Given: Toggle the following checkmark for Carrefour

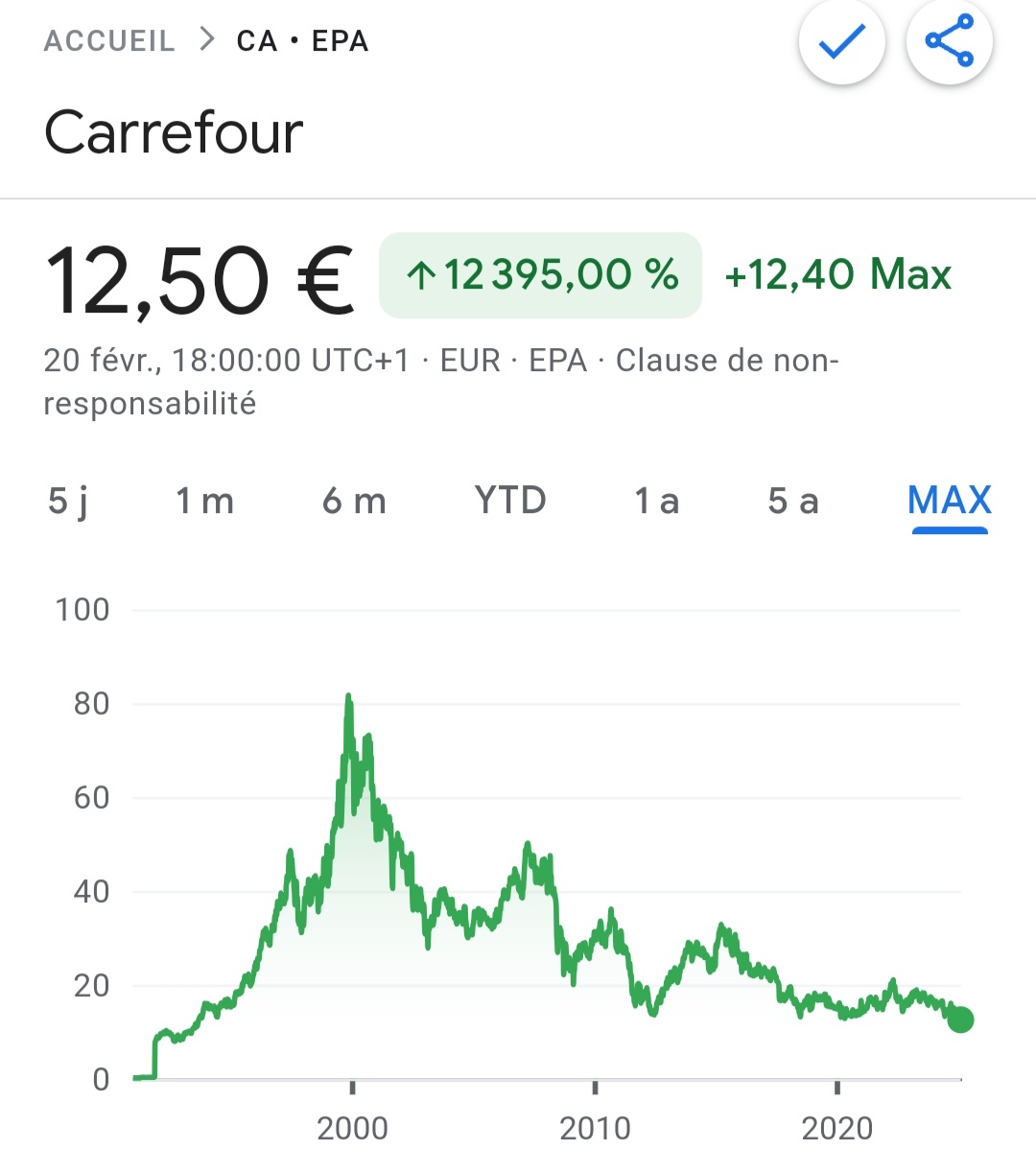Looking at the screenshot, I should [841, 42].
